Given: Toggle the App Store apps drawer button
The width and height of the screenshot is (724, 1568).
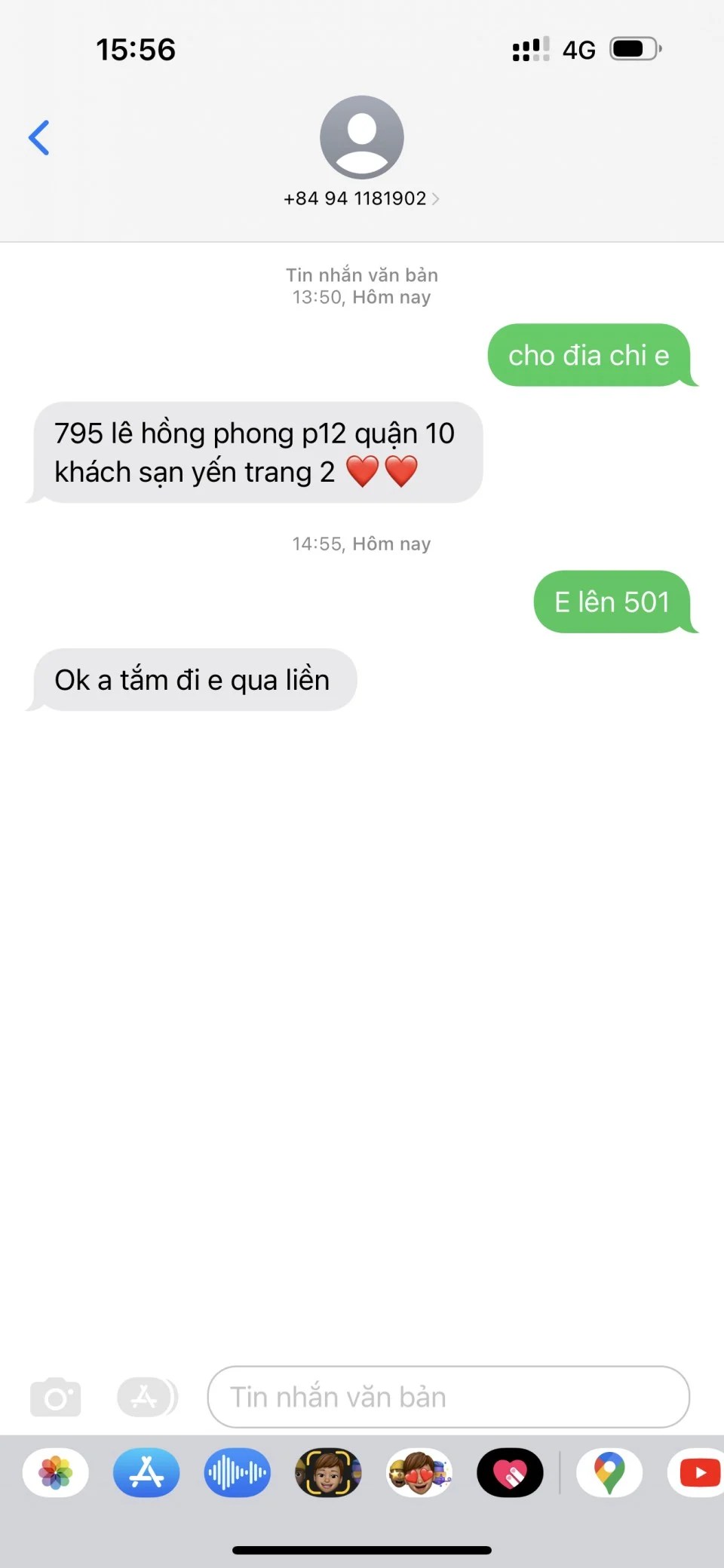Looking at the screenshot, I should [146, 1397].
